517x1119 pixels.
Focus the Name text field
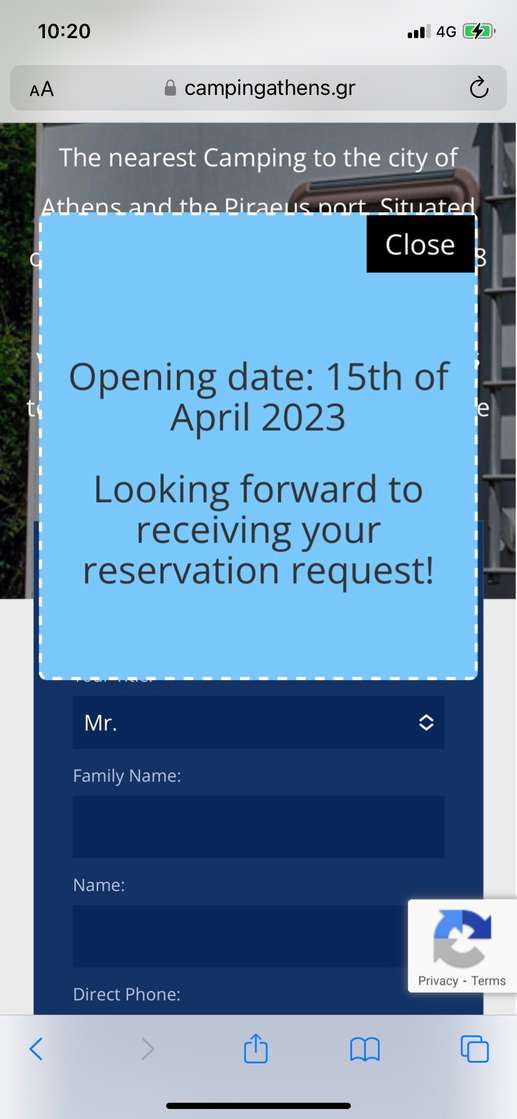(x=240, y=936)
